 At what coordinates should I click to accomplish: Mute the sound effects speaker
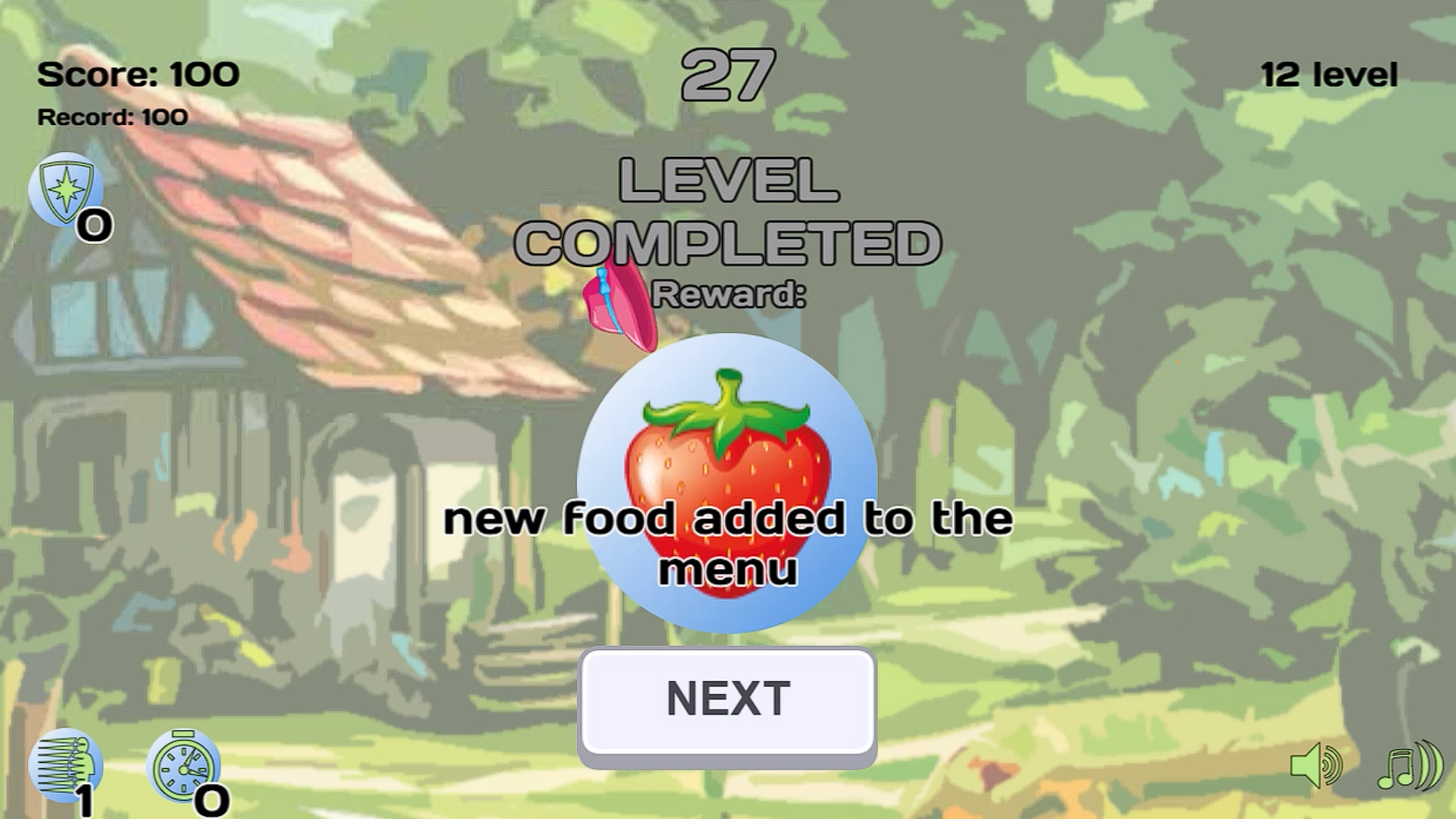coord(1316,766)
